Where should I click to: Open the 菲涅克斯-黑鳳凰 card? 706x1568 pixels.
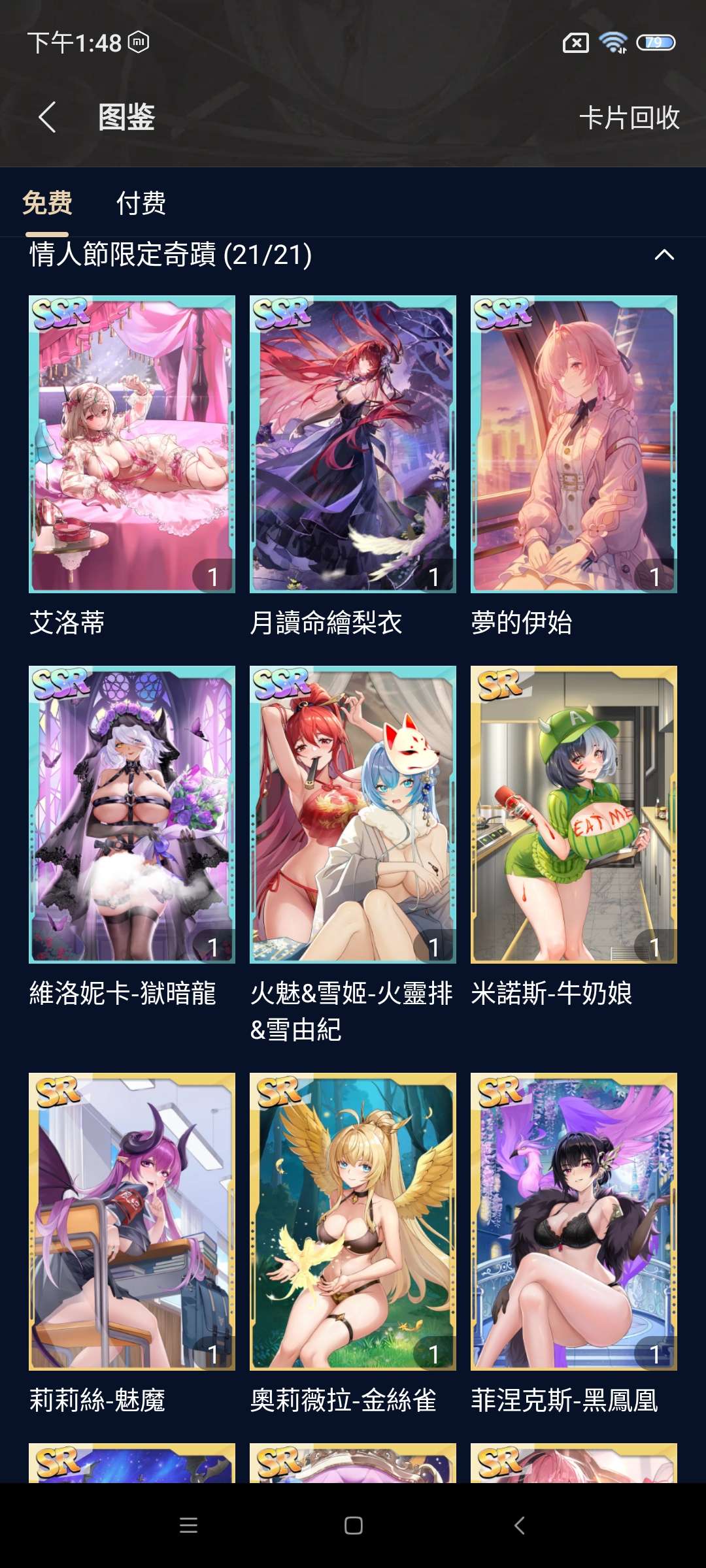(574, 1222)
